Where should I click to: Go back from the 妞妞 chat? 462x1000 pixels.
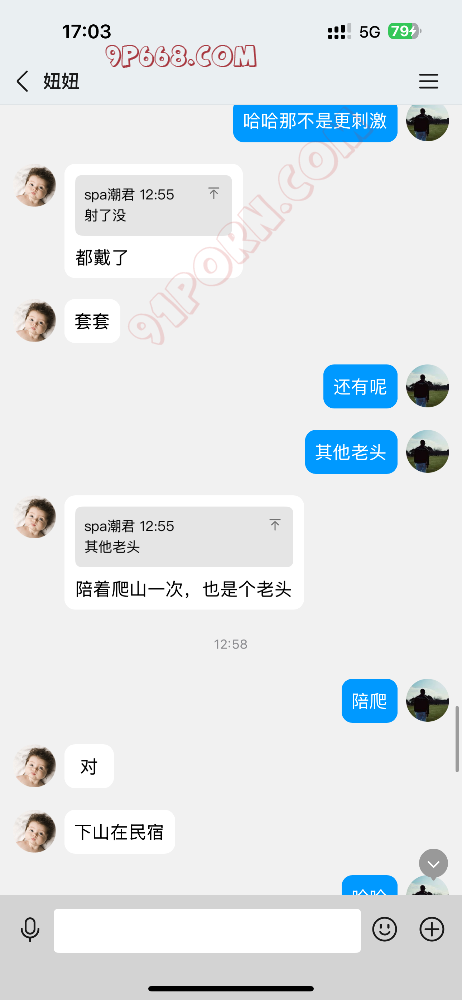tap(22, 82)
